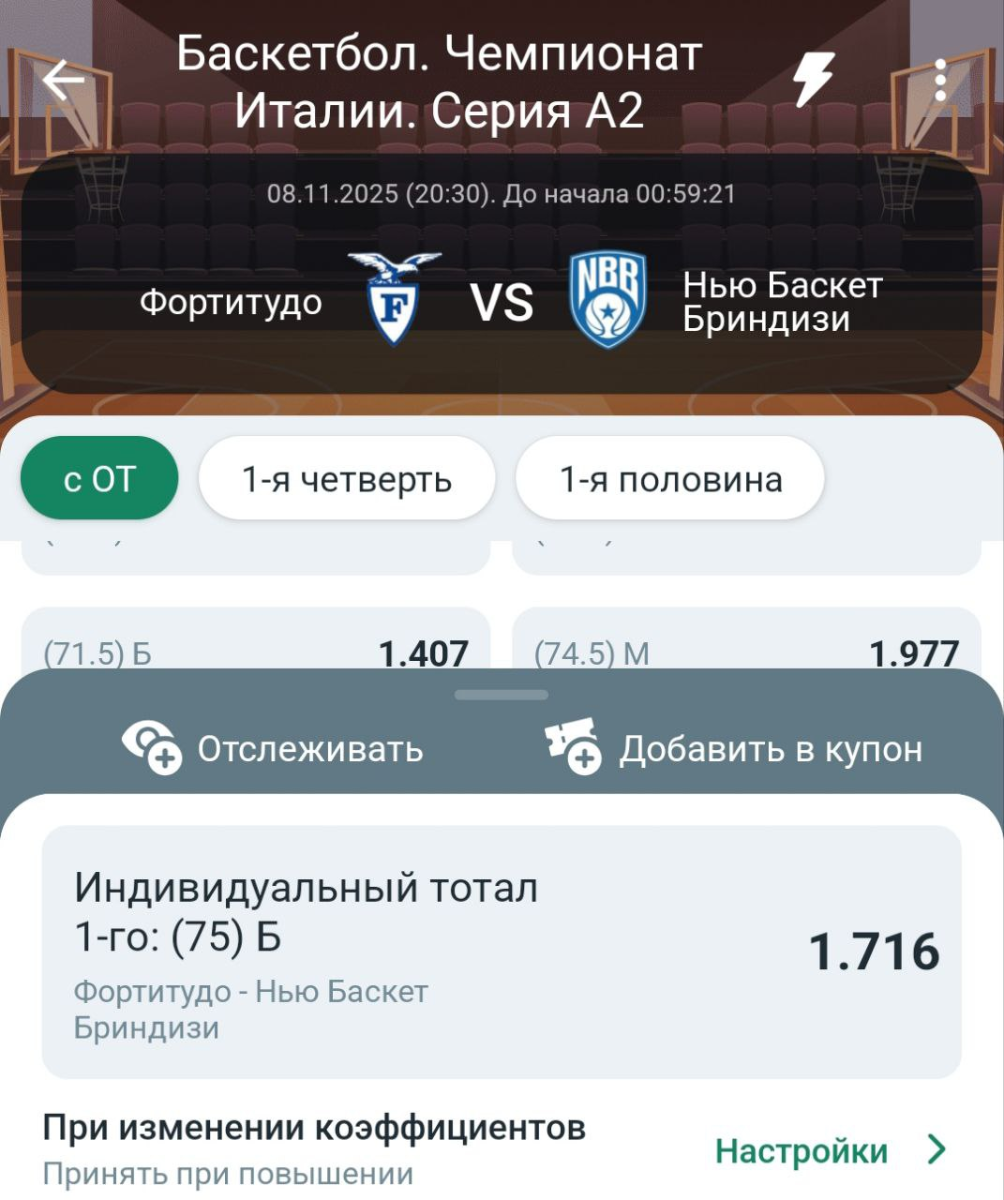Tap "Отслеживать" to track the bet
The width and height of the screenshot is (1004, 1200).
[272, 748]
